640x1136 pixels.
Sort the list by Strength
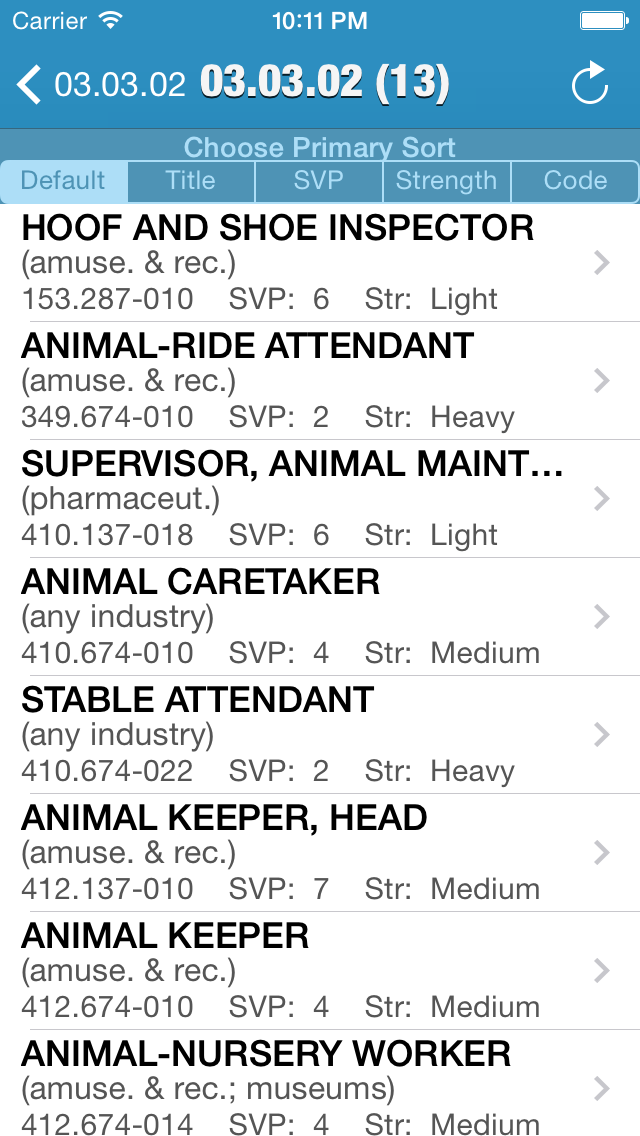click(446, 181)
